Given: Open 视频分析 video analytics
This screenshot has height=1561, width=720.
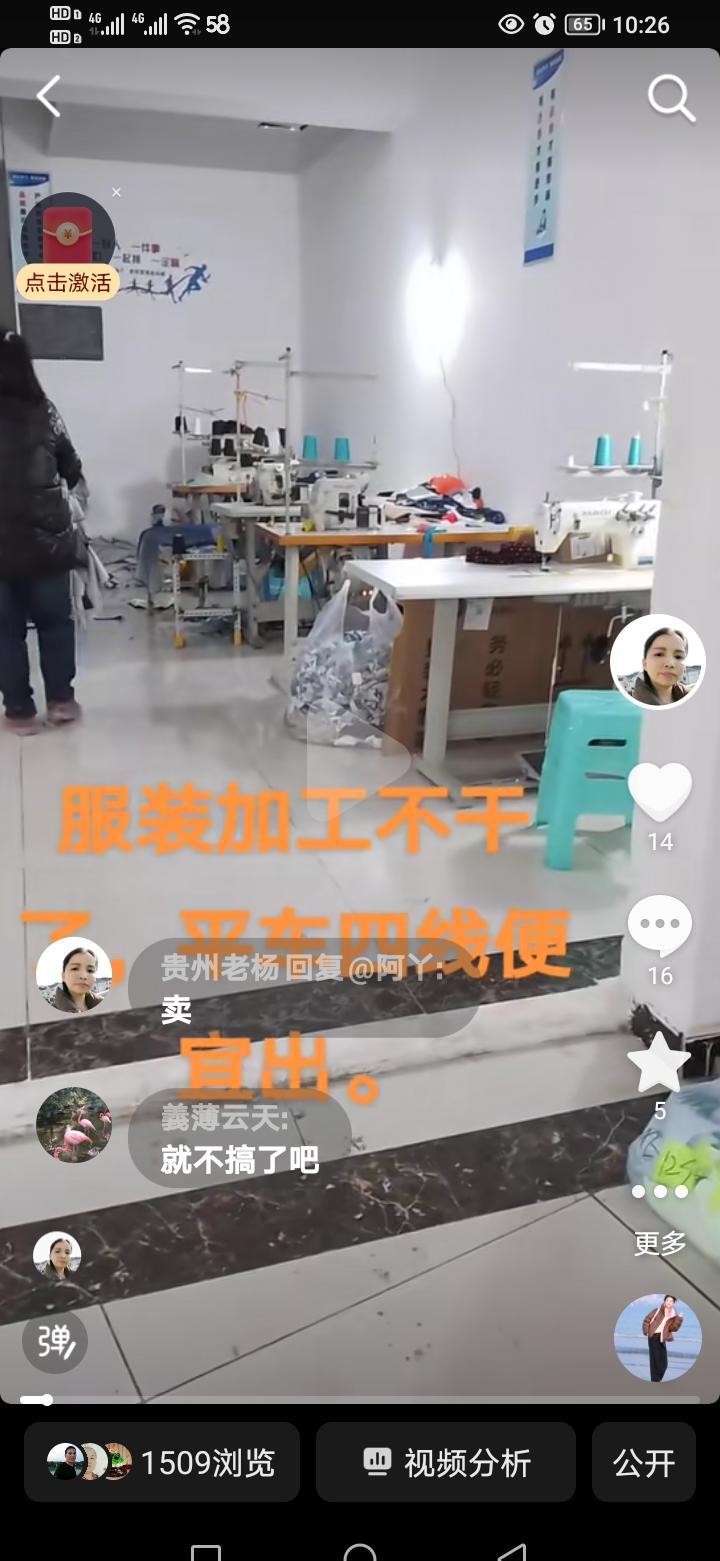Looking at the screenshot, I should (446, 1463).
